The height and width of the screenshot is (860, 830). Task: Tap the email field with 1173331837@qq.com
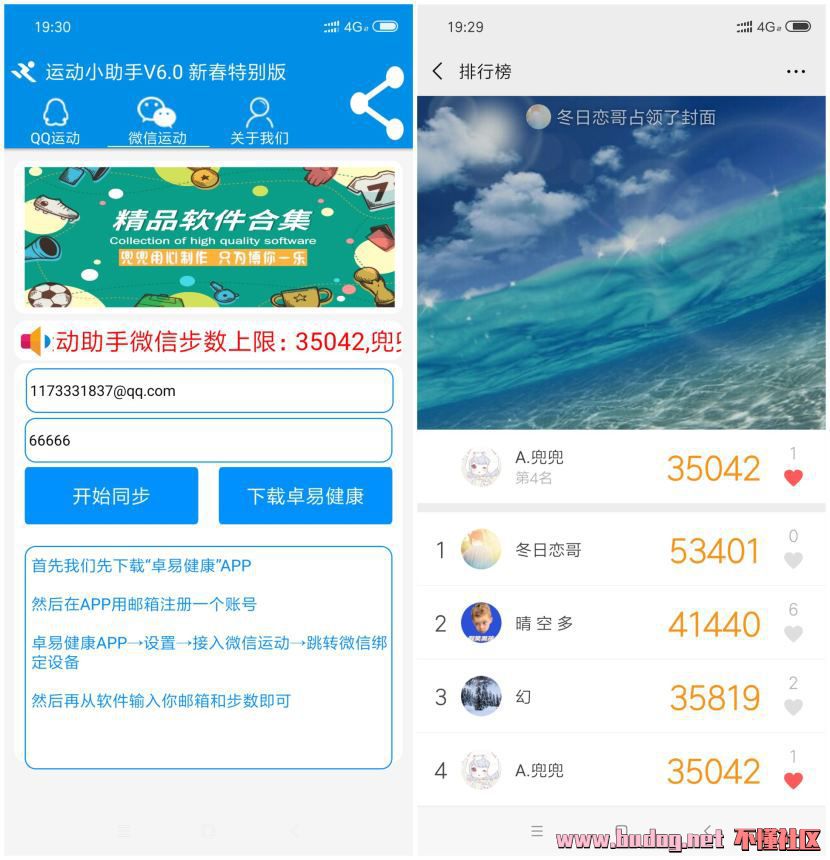[209, 391]
